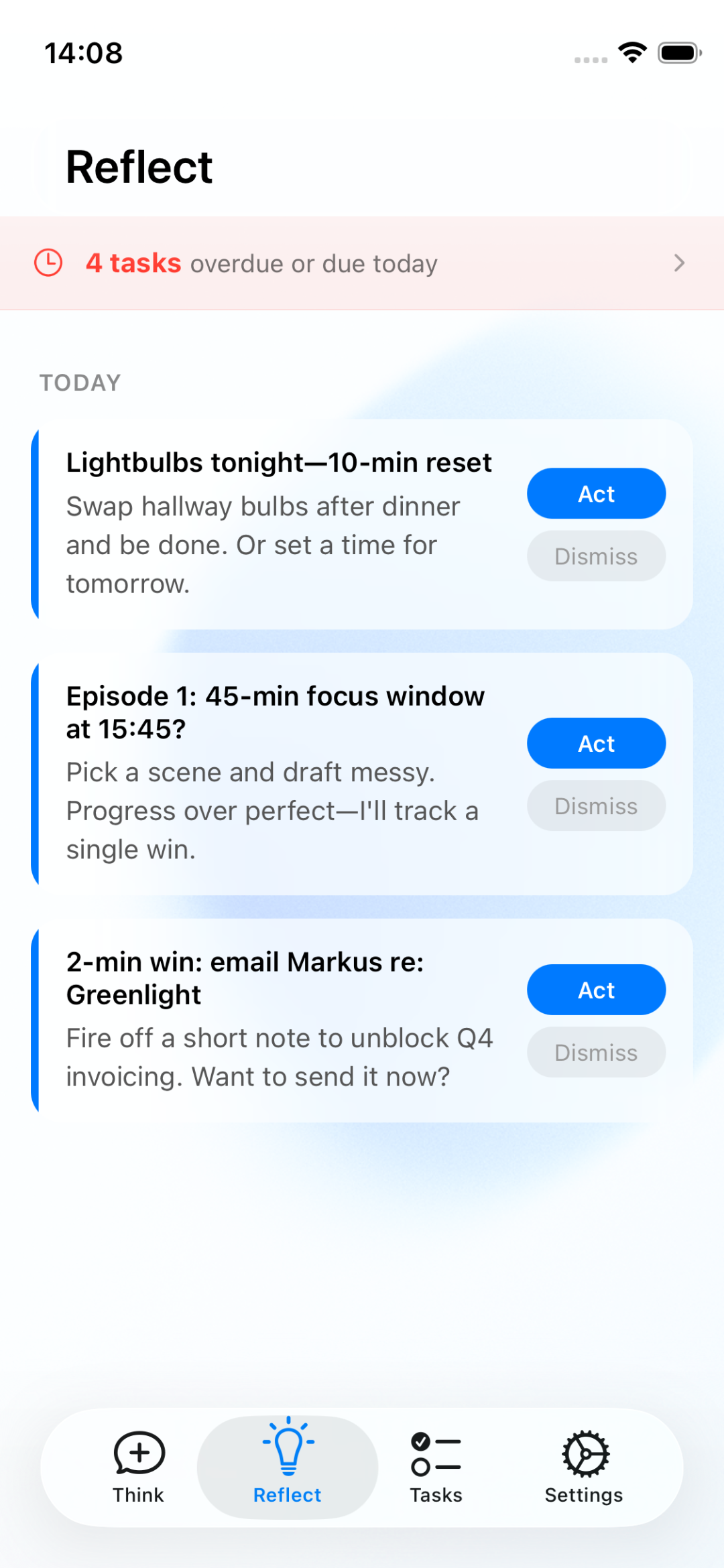Viewport: 724px width, 1568px height.
Task: Act on the Episode 1 focus window
Action: tap(596, 744)
